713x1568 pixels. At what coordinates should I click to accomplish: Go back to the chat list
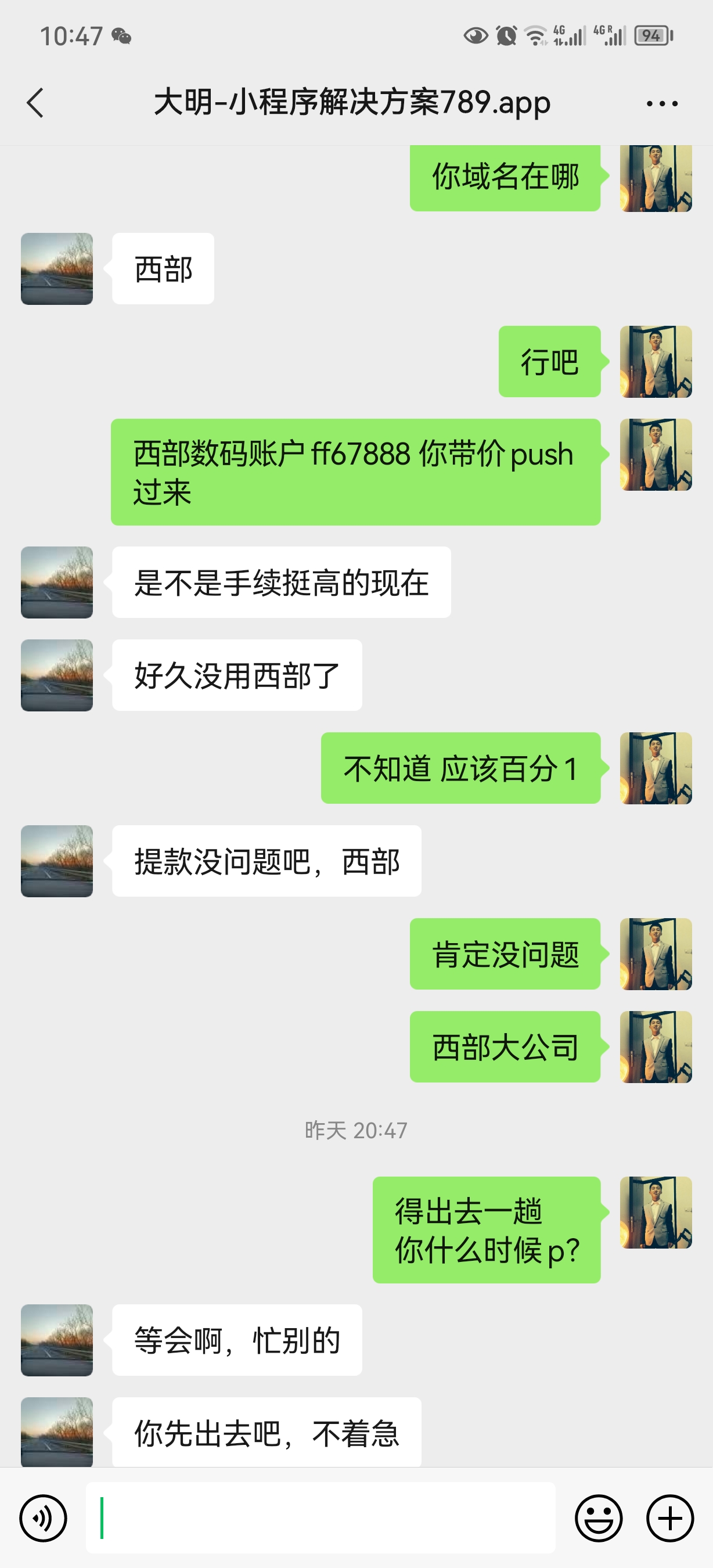pos(35,102)
